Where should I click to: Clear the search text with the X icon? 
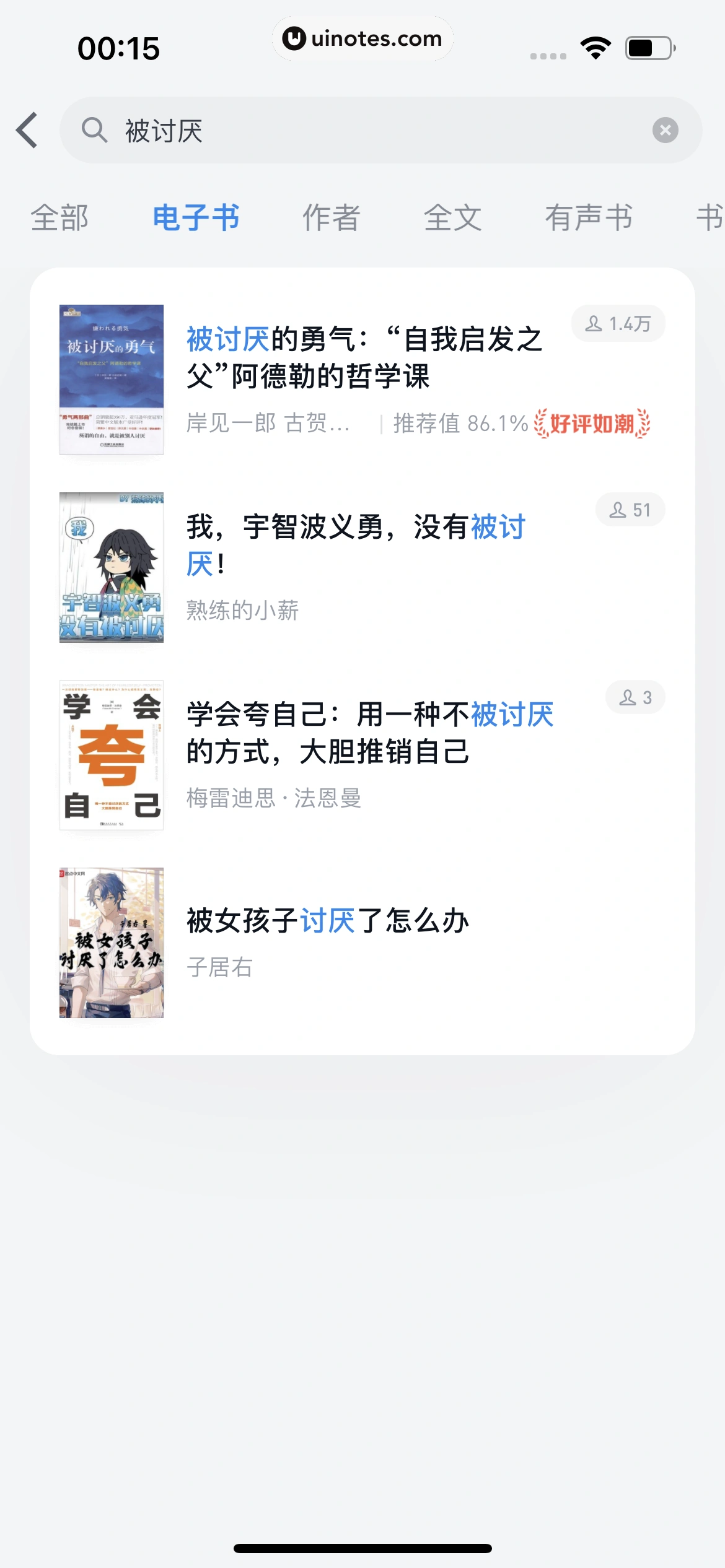pos(664,130)
